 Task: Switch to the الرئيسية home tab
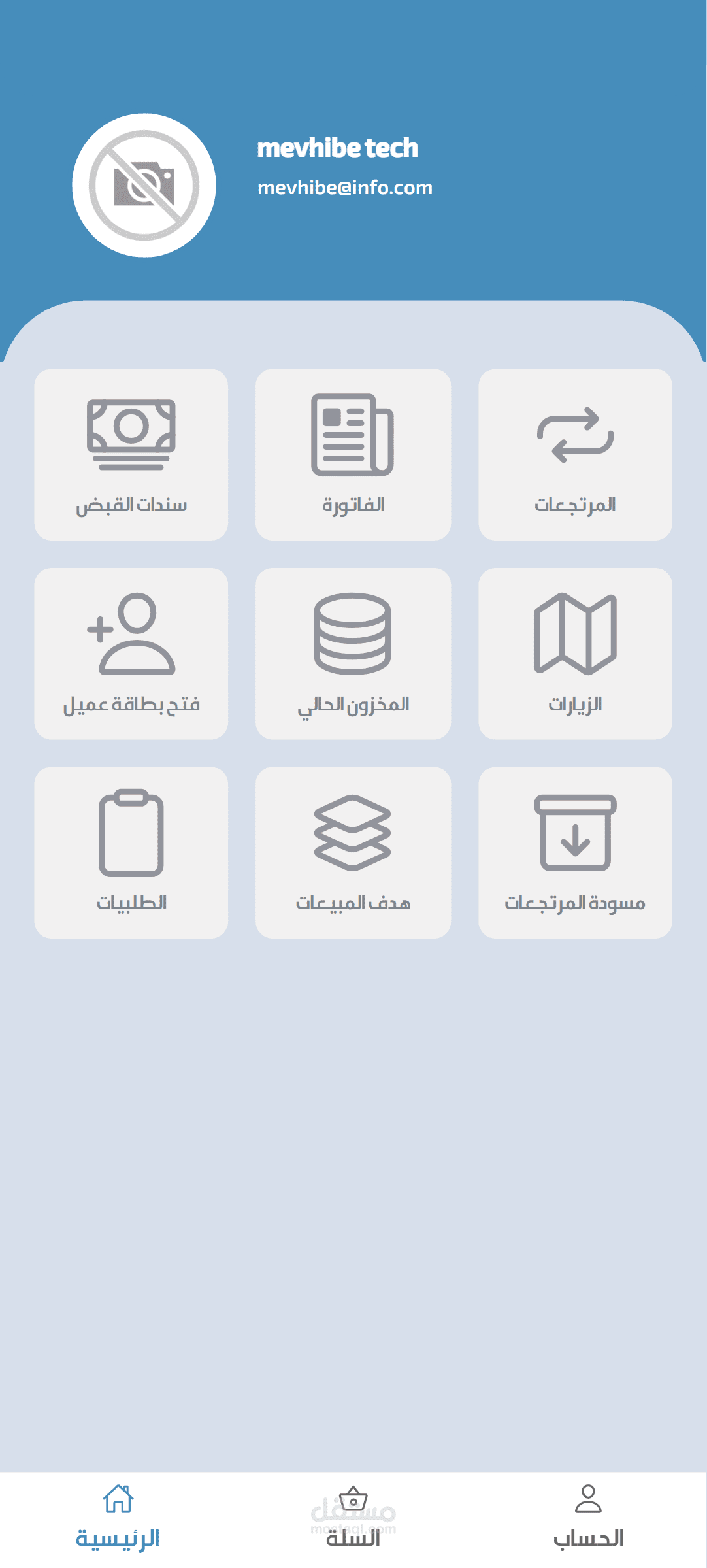(x=118, y=1518)
